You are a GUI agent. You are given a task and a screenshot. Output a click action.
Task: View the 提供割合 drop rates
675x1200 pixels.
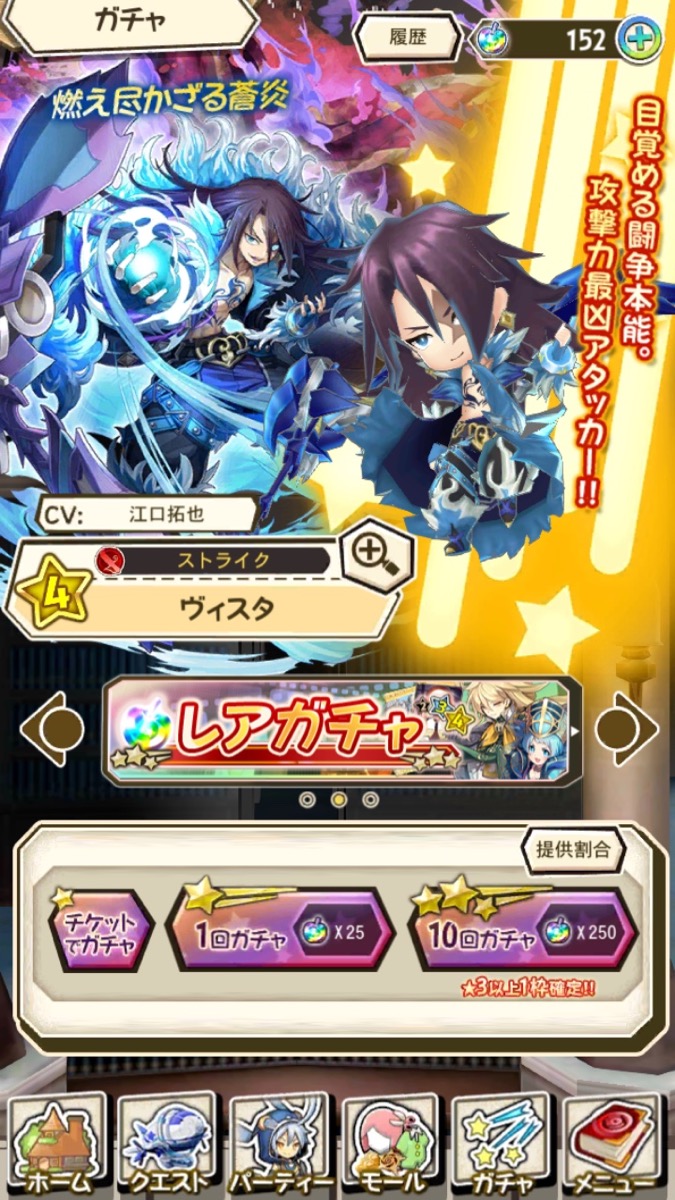pyautogui.click(x=573, y=851)
